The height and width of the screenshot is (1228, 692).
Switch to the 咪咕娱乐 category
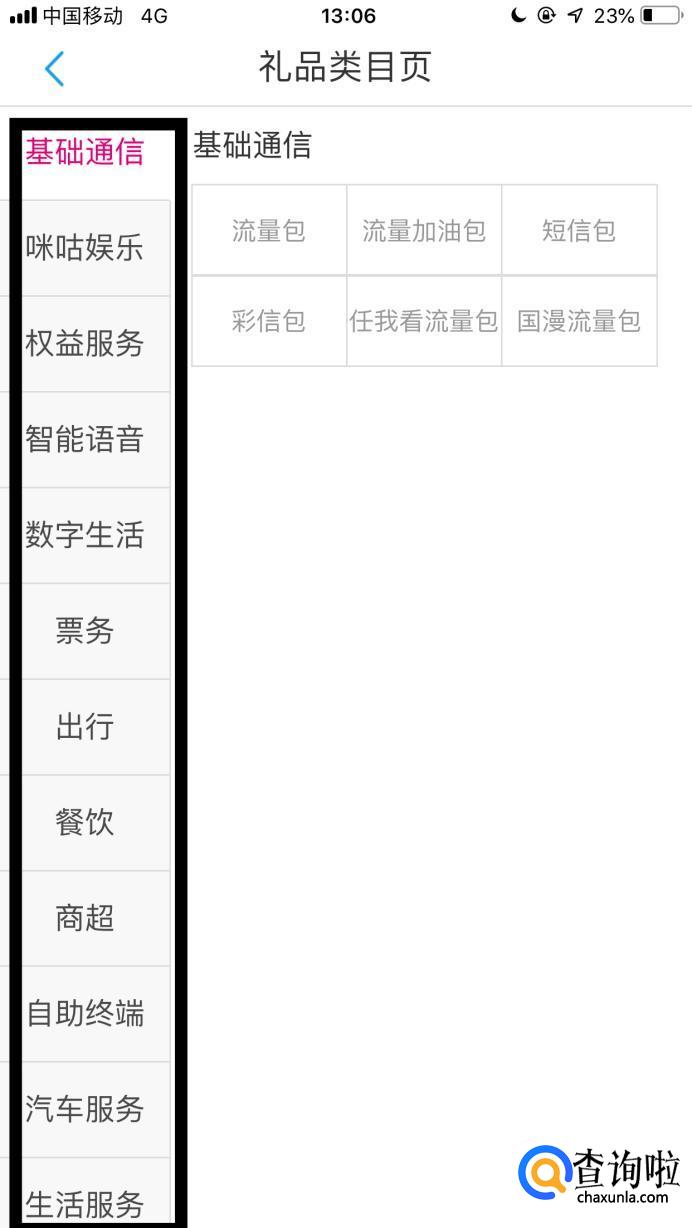[85, 248]
